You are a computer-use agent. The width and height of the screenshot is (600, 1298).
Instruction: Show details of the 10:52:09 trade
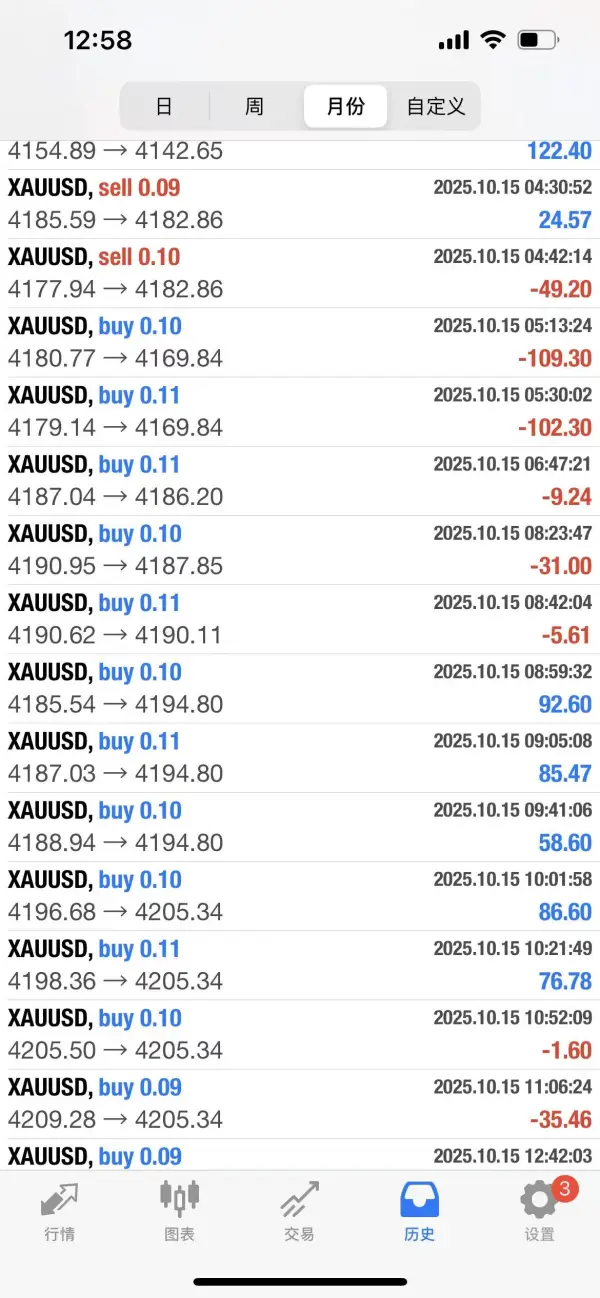point(300,1034)
